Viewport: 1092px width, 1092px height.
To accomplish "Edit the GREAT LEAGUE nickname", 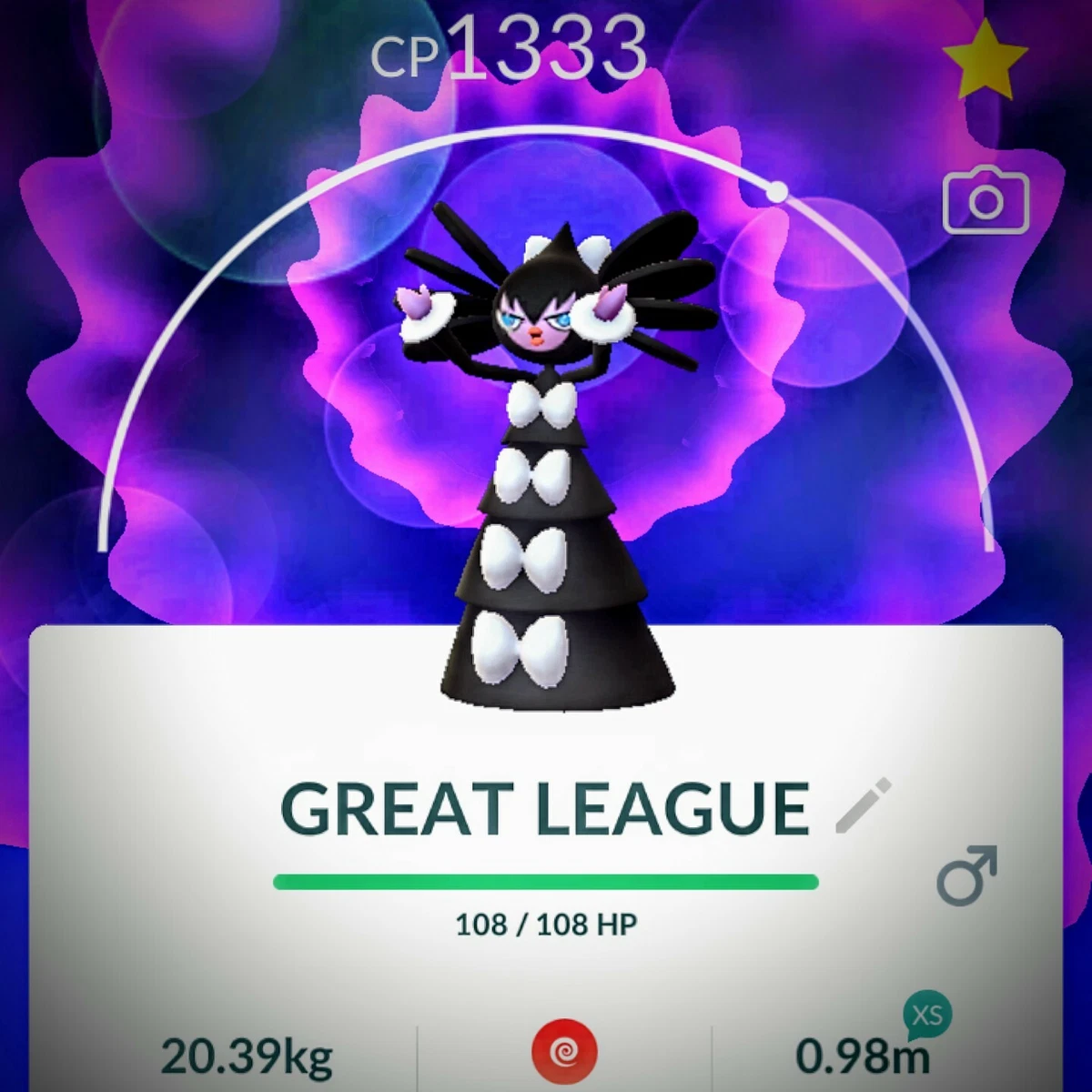I will click(863, 806).
